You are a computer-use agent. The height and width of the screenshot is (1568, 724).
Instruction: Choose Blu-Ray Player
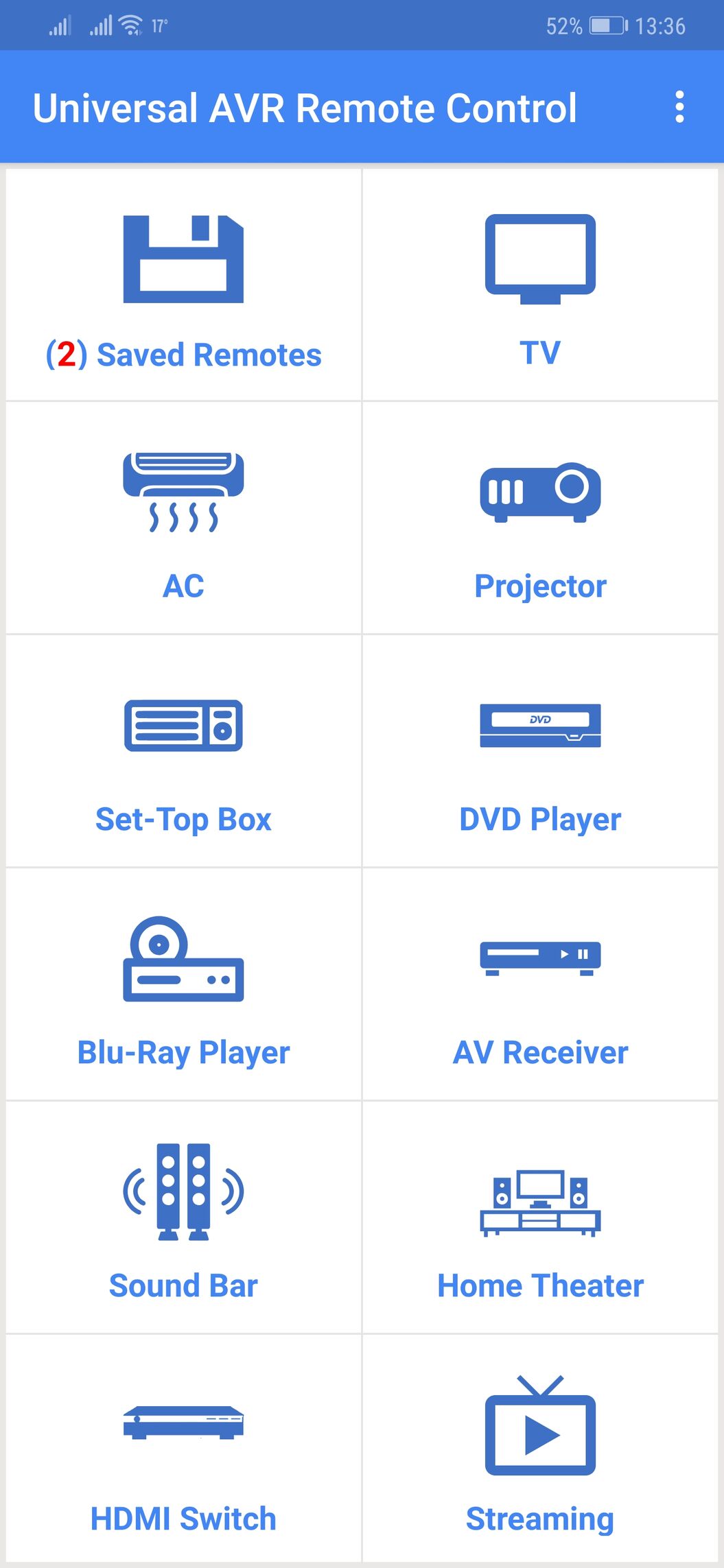tap(183, 984)
